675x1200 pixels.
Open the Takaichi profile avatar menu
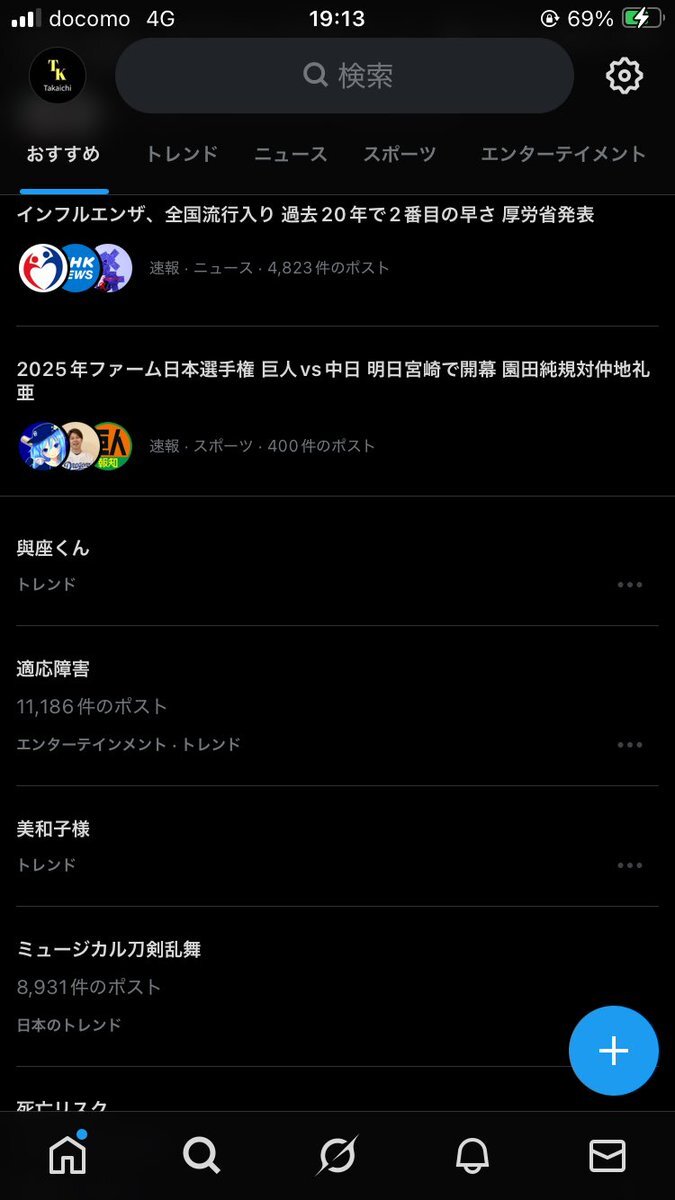tap(57, 76)
